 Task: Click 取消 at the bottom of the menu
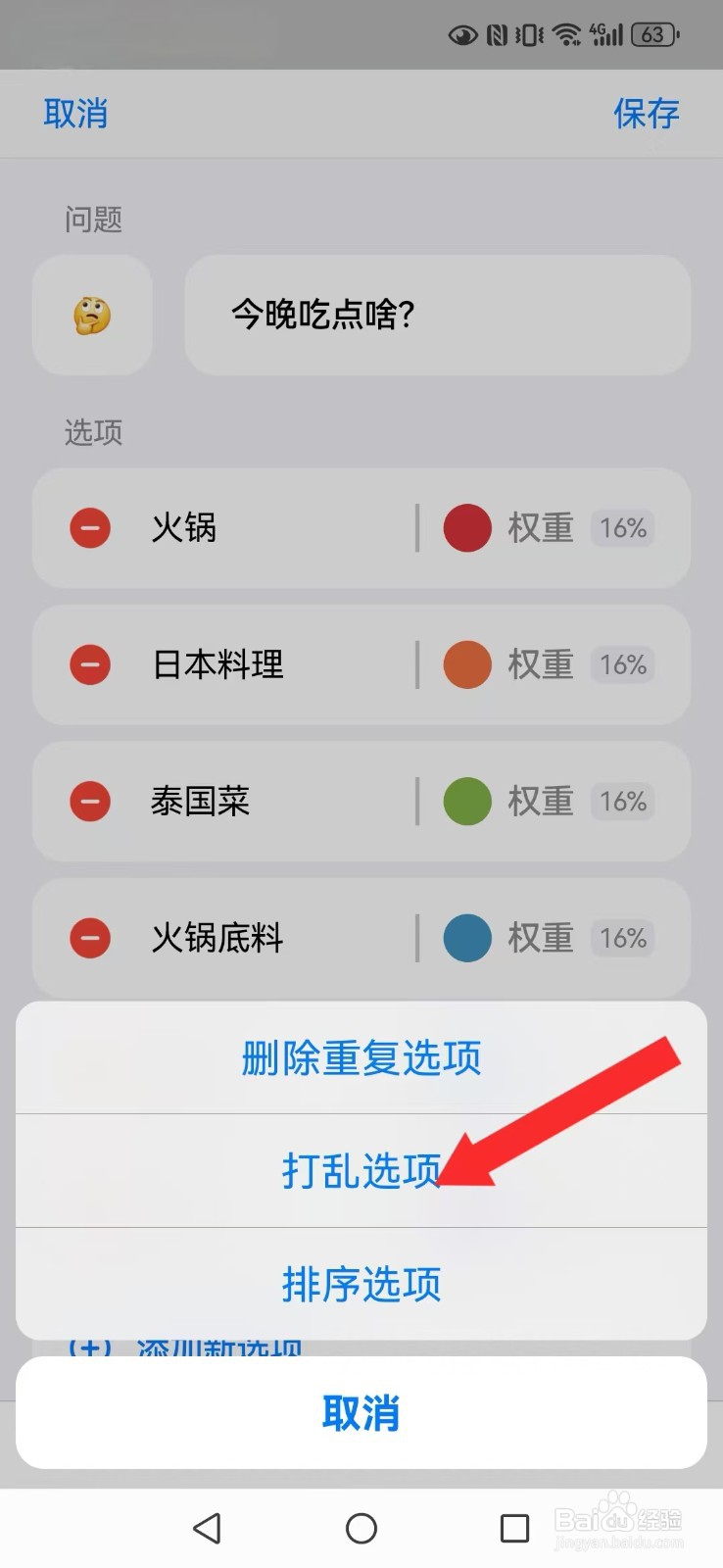coord(360,1414)
